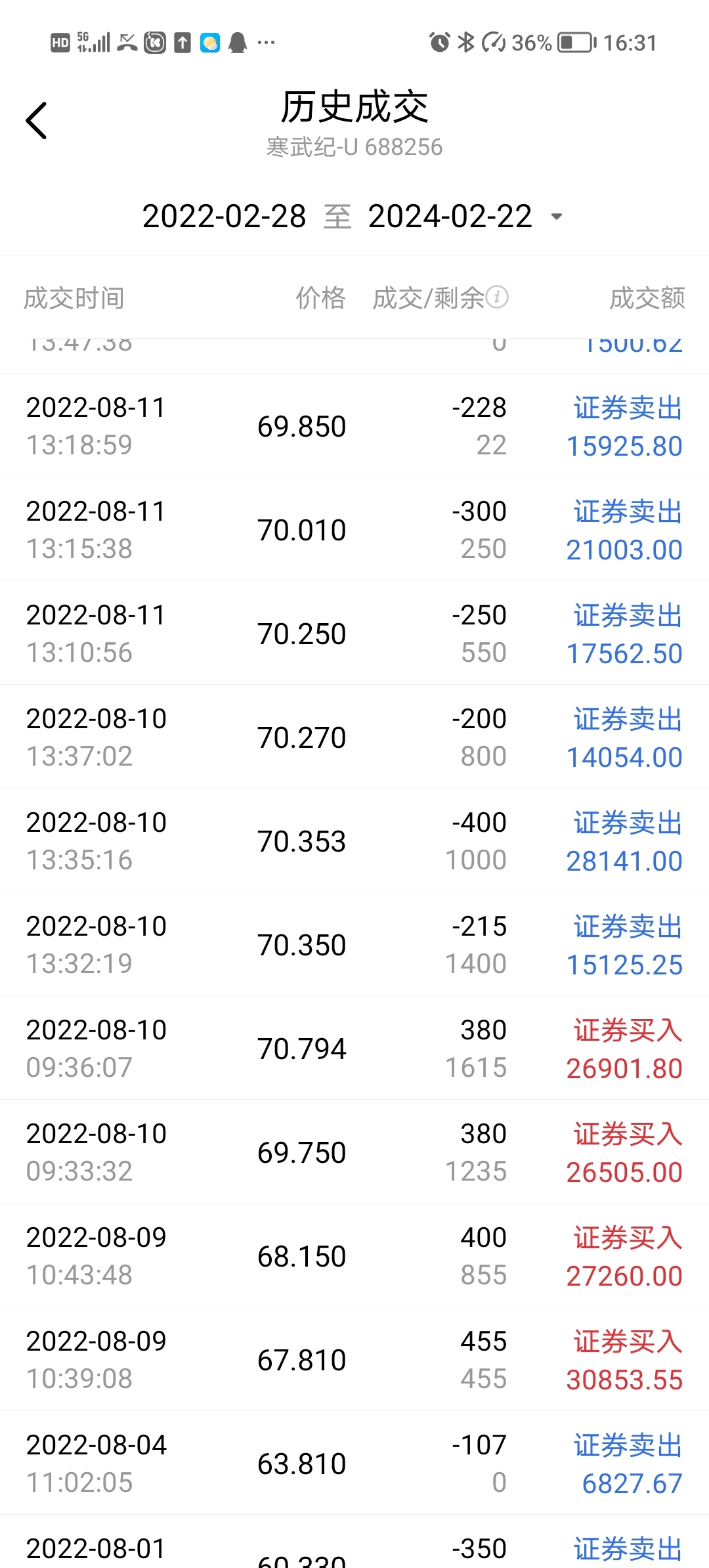This screenshot has height=1568, width=709.
Task: Open the 2022-08-11 13:15:38 trade at 70.010
Action: click(x=354, y=529)
